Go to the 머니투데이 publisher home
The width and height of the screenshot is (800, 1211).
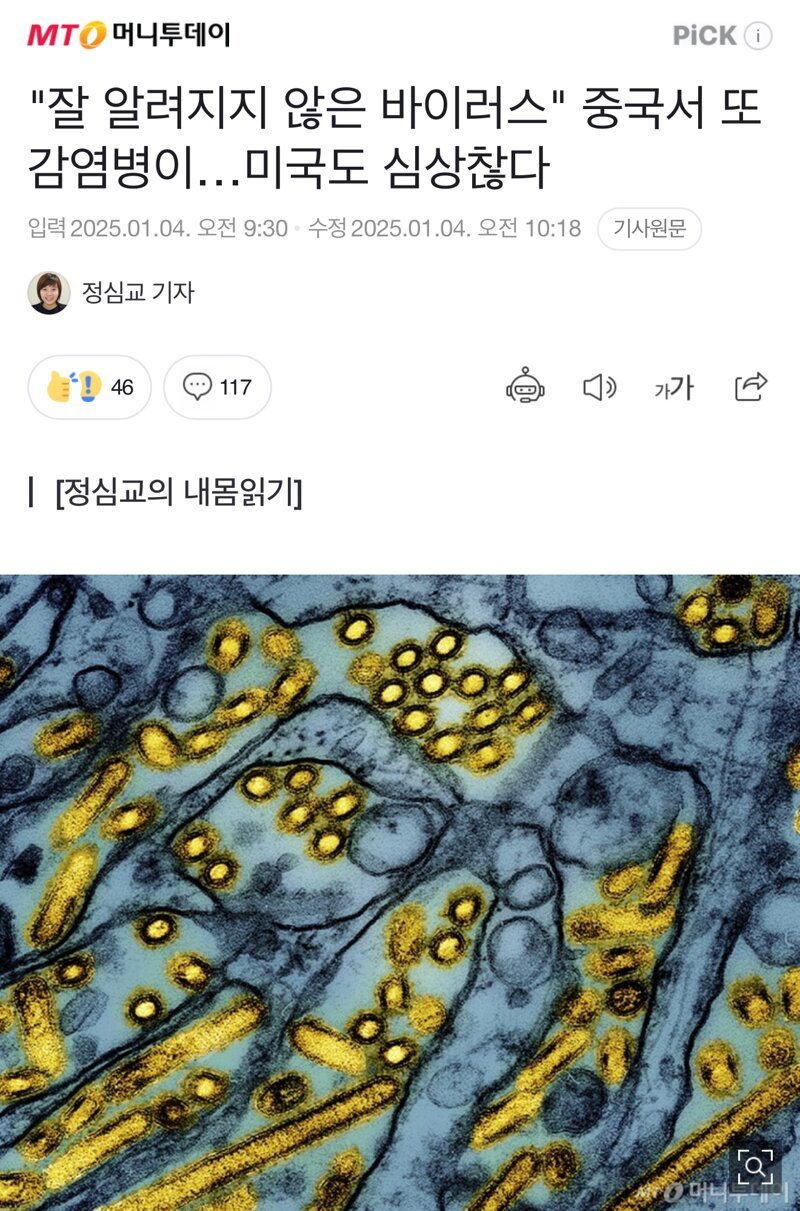click(x=128, y=35)
